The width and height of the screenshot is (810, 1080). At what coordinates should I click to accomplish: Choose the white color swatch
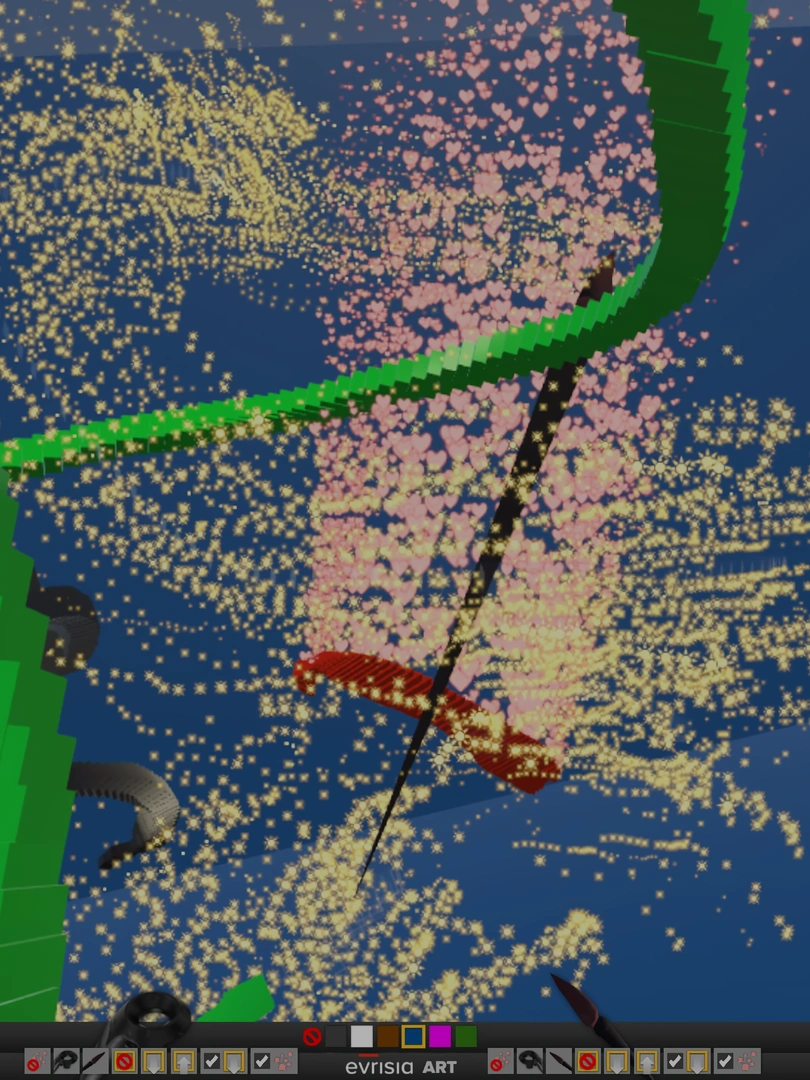tap(362, 1037)
